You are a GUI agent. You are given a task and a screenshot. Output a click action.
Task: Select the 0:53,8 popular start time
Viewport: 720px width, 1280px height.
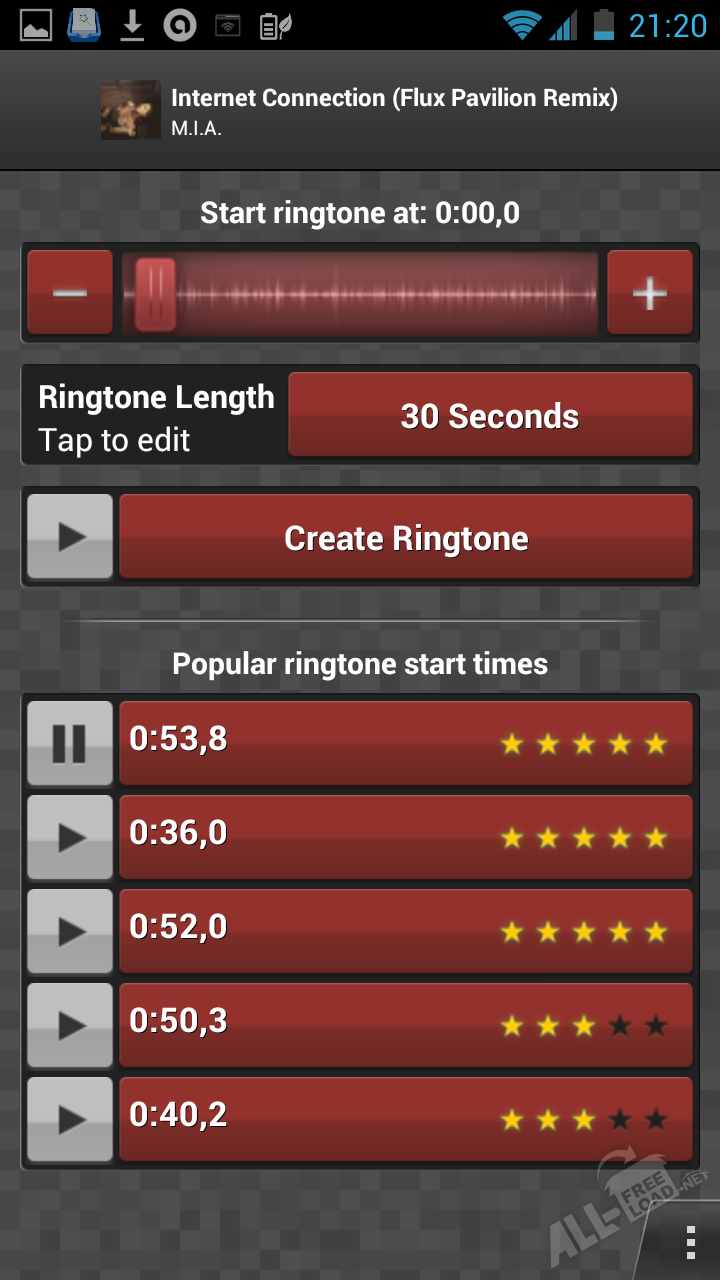pos(406,743)
